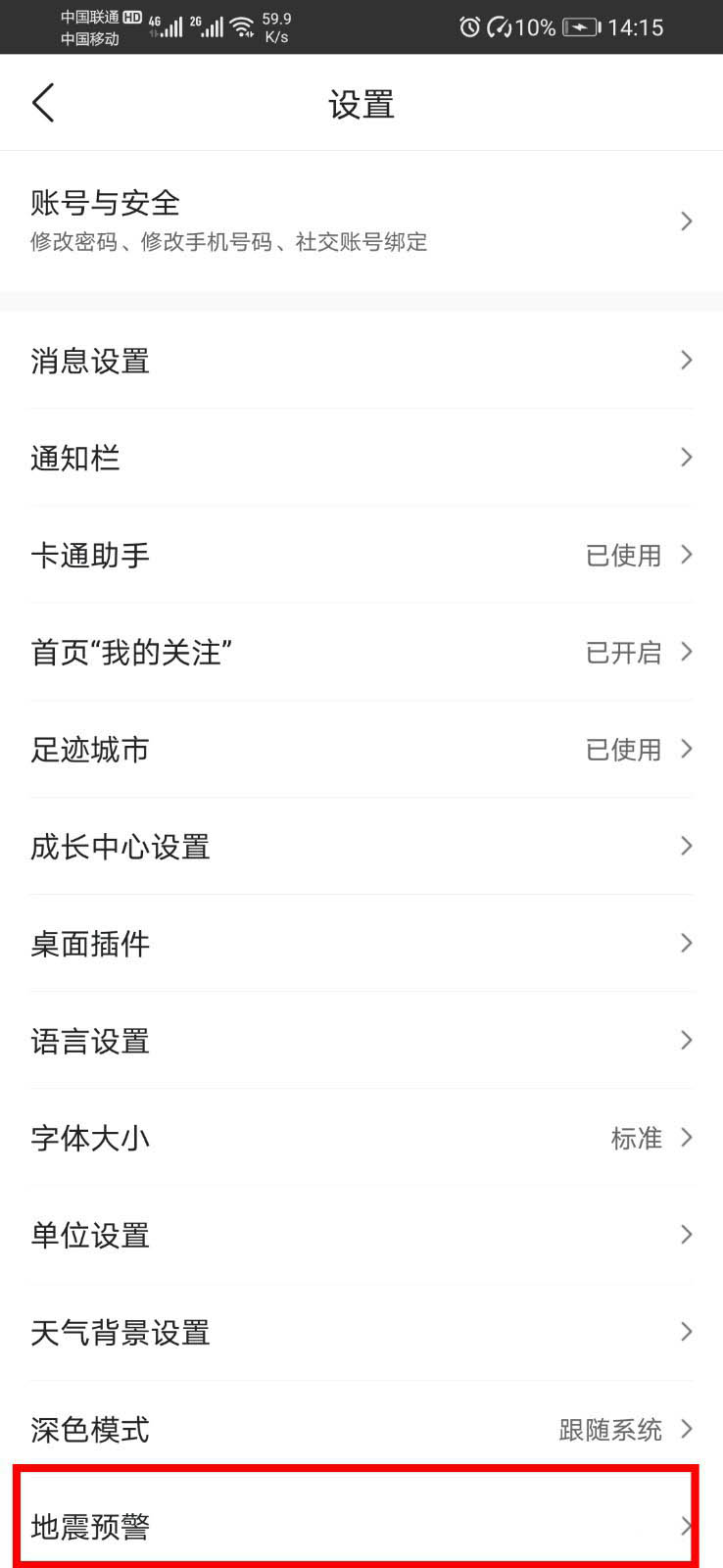723x1568 pixels.
Task: Open 成长中心设置 entry
Action: pyautogui.click(x=361, y=847)
